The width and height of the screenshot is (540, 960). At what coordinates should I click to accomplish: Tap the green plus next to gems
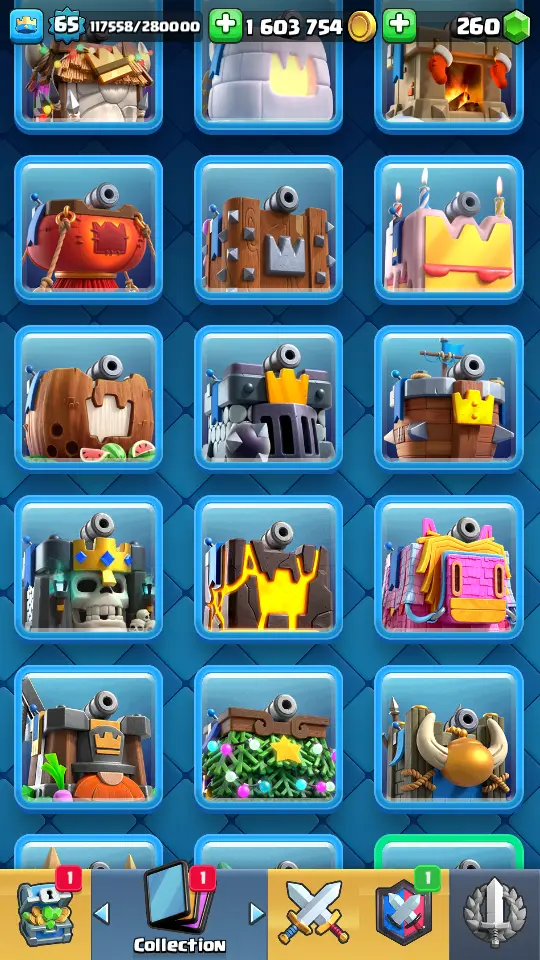pos(400,26)
